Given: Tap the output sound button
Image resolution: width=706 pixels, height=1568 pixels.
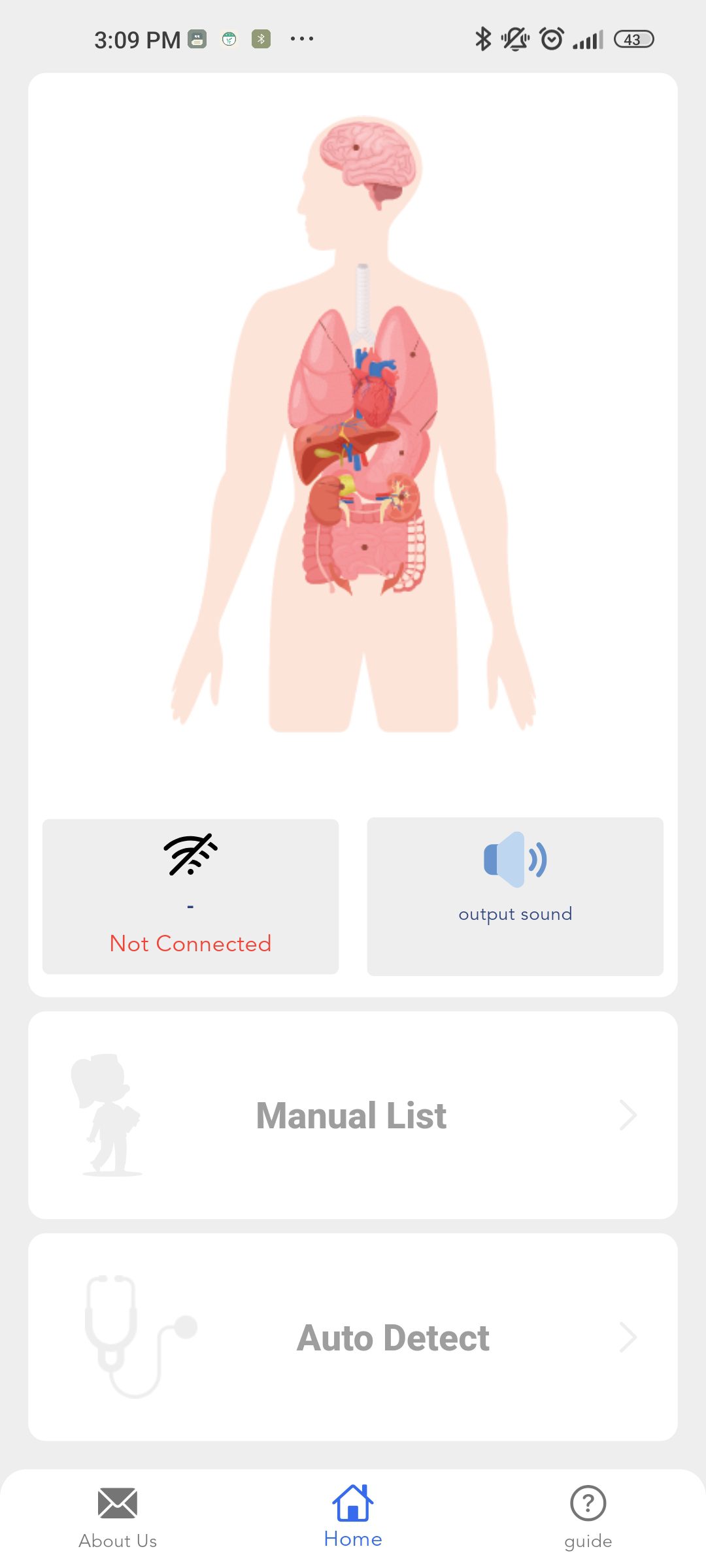Looking at the screenshot, I should coord(515,896).
